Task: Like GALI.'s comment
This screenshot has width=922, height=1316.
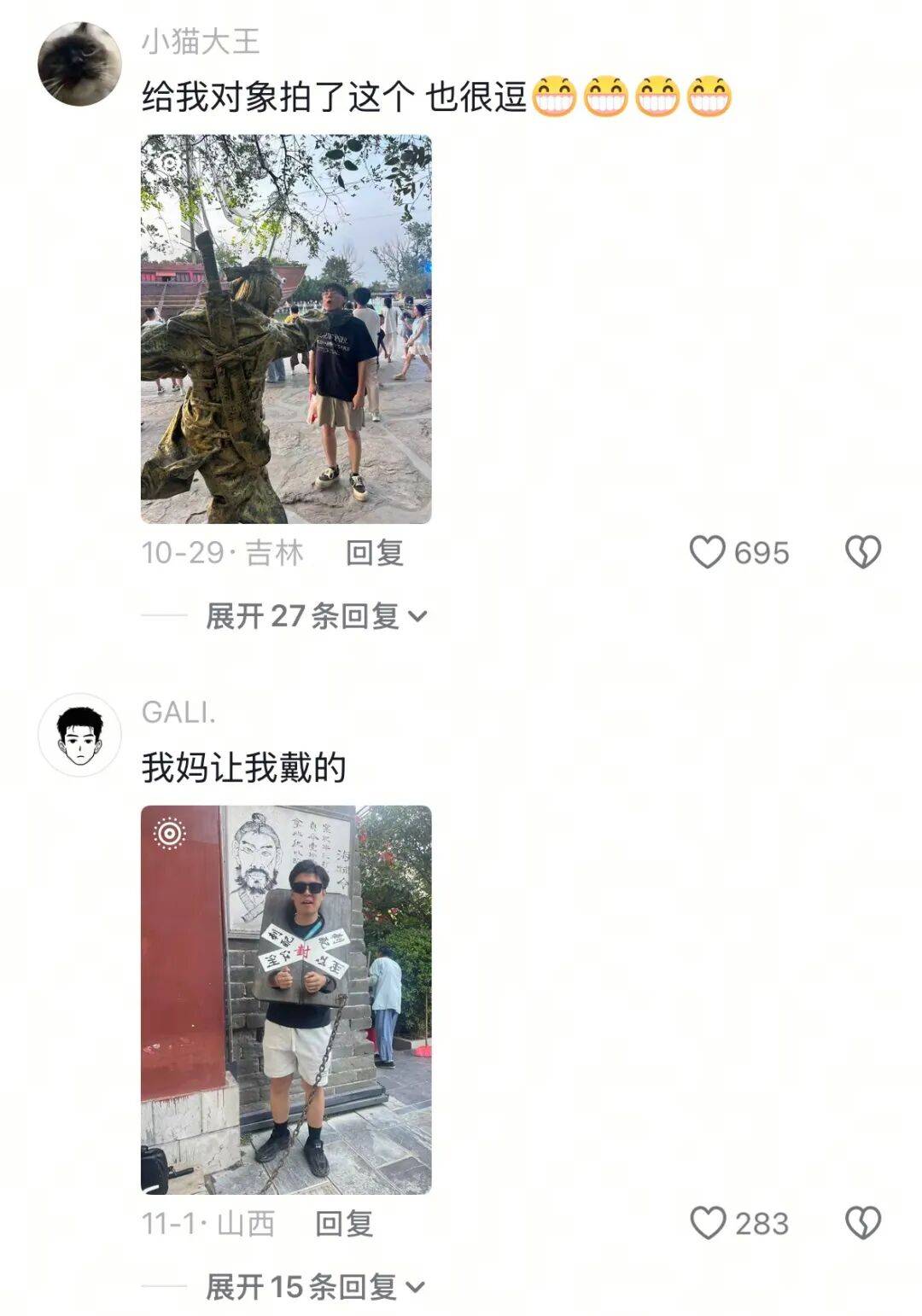Action: coord(708,1223)
